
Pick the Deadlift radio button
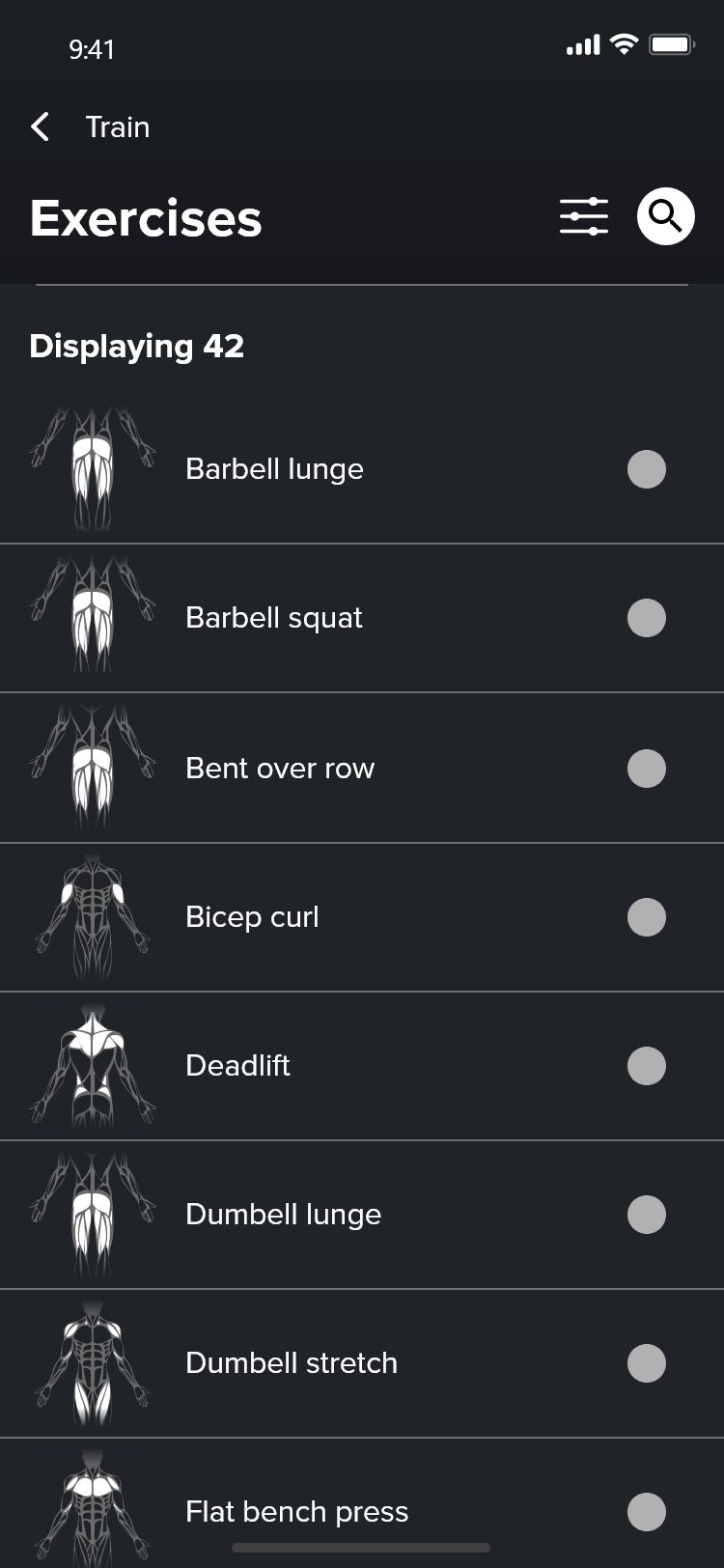[647, 1066]
